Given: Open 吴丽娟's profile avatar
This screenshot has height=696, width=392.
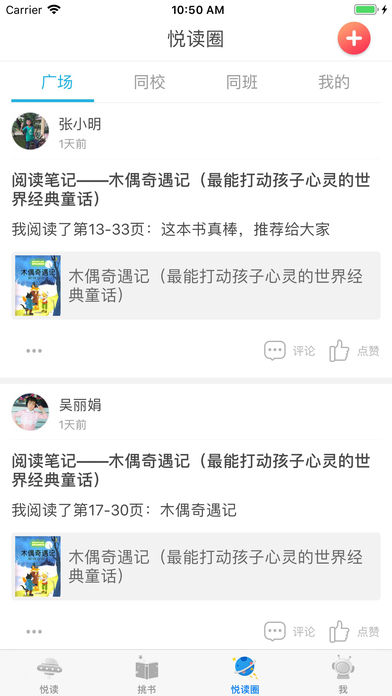Looking at the screenshot, I should tap(30, 412).
